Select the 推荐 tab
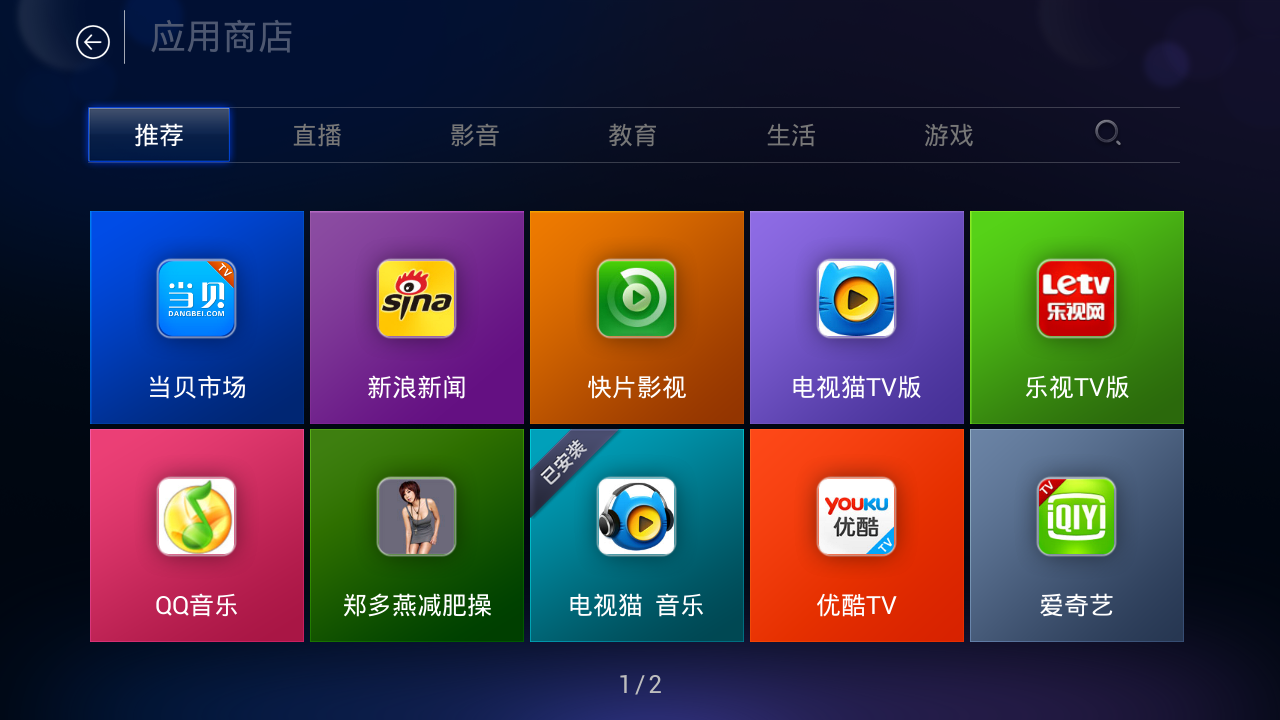The image size is (1280, 720). [x=159, y=135]
